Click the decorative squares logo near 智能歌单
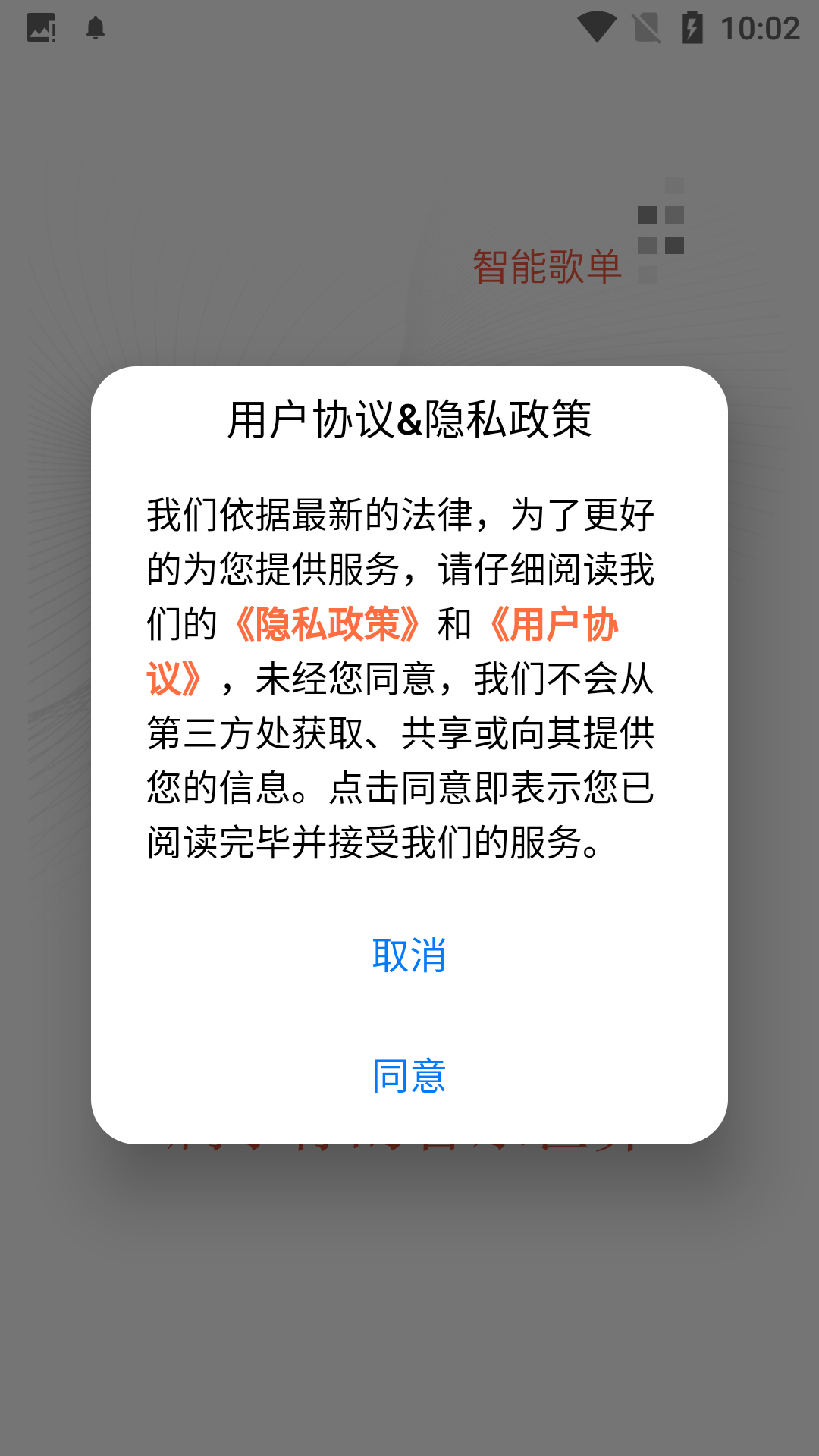Image resolution: width=819 pixels, height=1456 pixels. [661, 229]
